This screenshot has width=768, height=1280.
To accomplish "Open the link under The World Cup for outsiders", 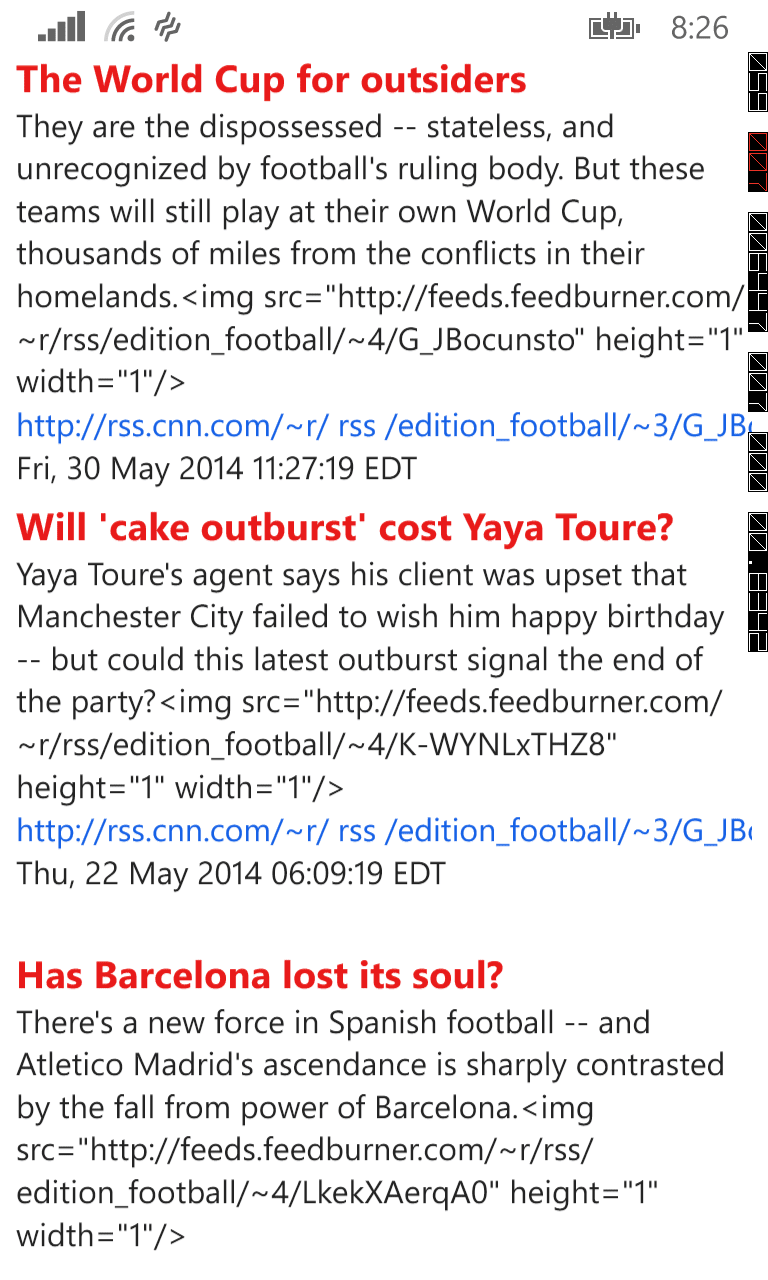I will 380,427.
